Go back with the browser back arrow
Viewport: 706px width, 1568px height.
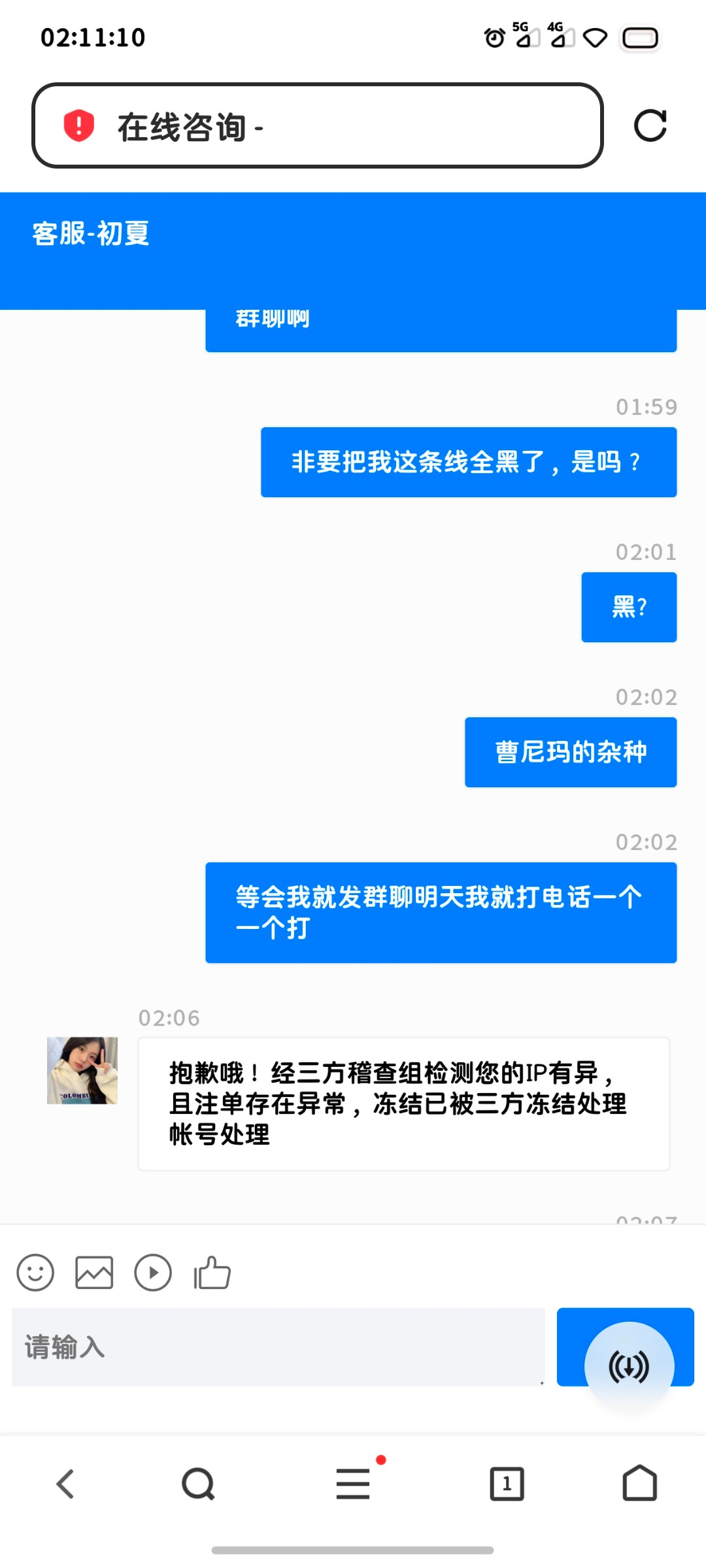click(66, 1484)
